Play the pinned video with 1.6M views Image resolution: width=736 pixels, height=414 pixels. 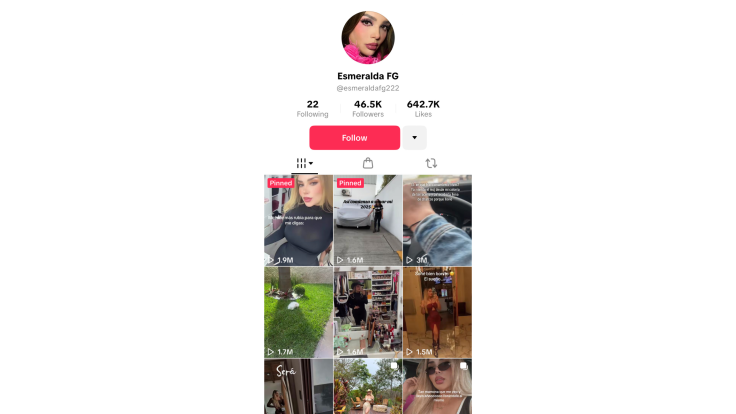pyautogui.click(x=367, y=220)
